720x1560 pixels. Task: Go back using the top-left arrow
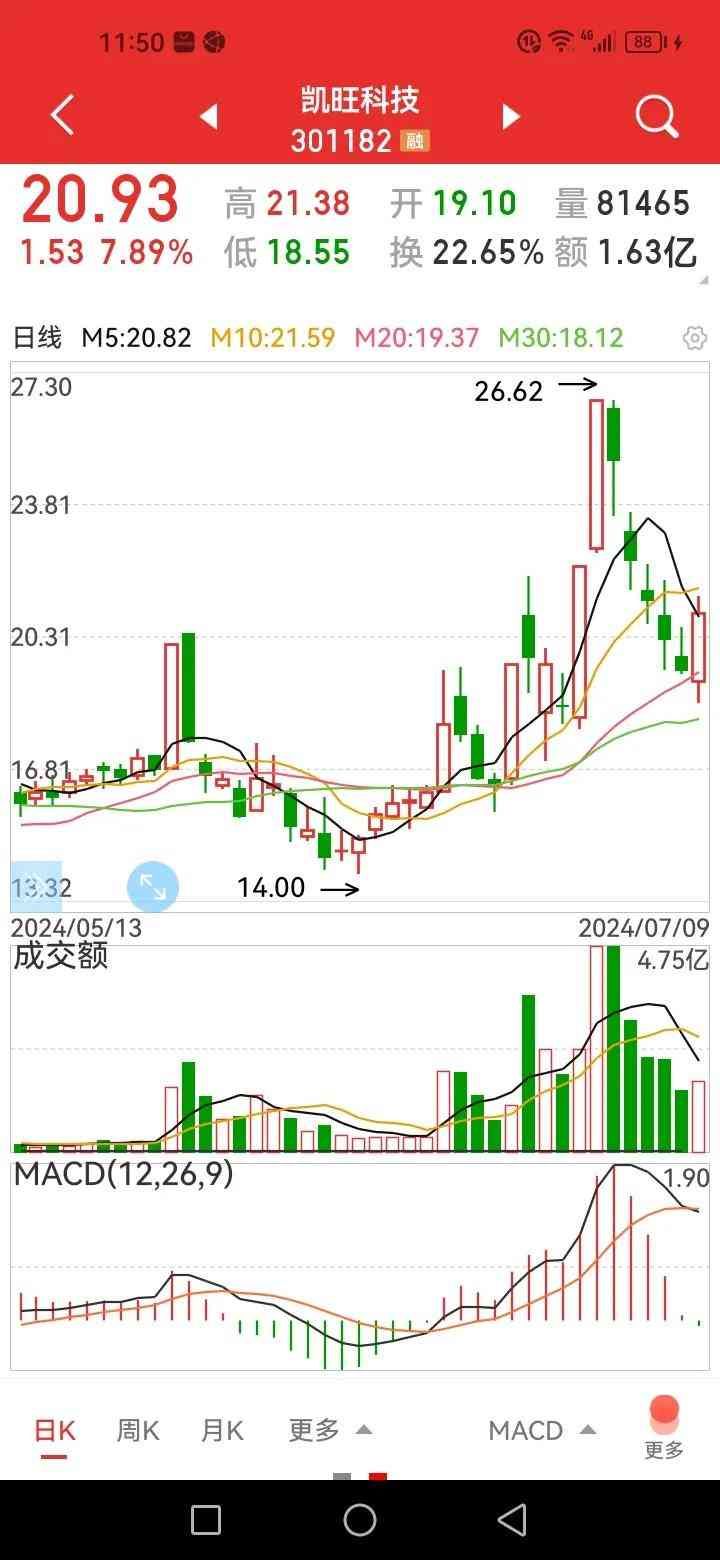coord(62,116)
